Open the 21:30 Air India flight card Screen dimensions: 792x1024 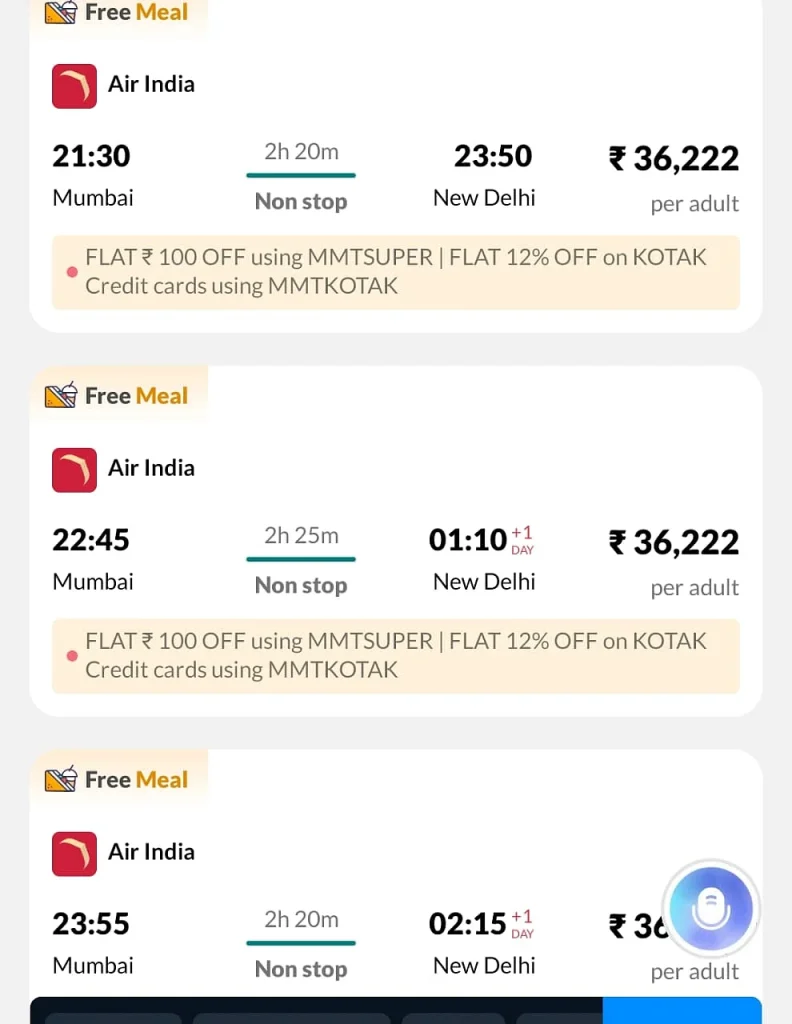[395, 175]
